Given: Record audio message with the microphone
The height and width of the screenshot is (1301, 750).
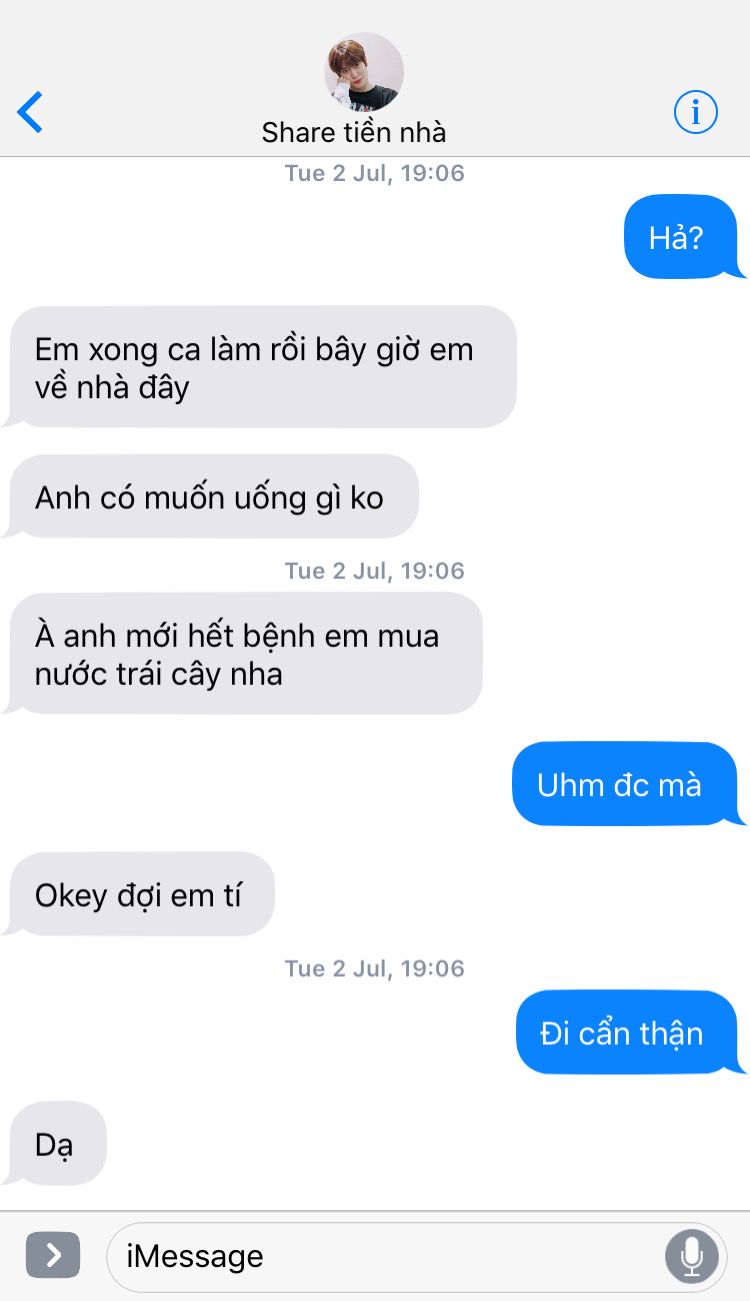Looking at the screenshot, I should (x=691, y=1256).
